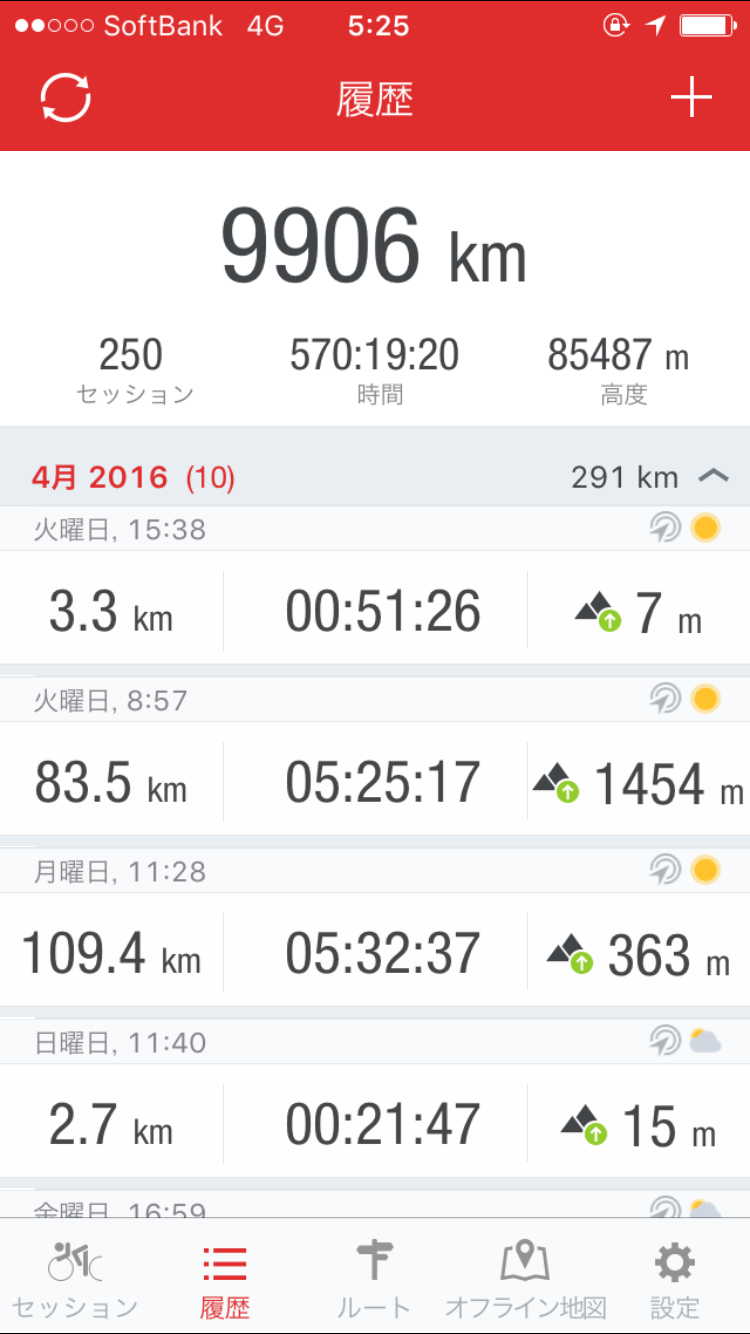Tap the sunny weather icon on the 83.5 km ride
The width and height of the screenshot is (750, 1334).
(705, 700)
